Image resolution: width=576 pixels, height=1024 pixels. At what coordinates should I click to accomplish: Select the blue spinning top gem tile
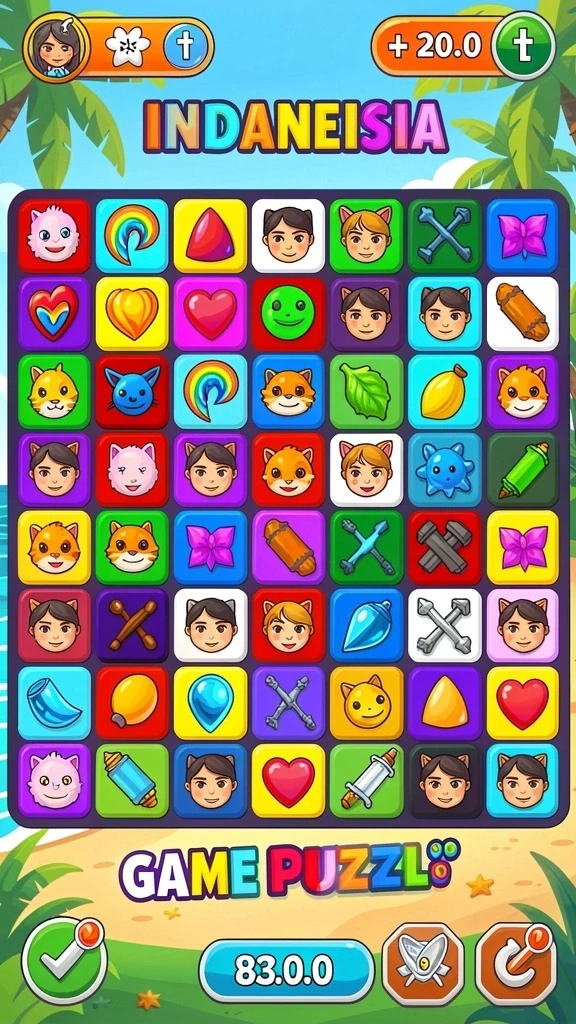(x=366, y=625)
